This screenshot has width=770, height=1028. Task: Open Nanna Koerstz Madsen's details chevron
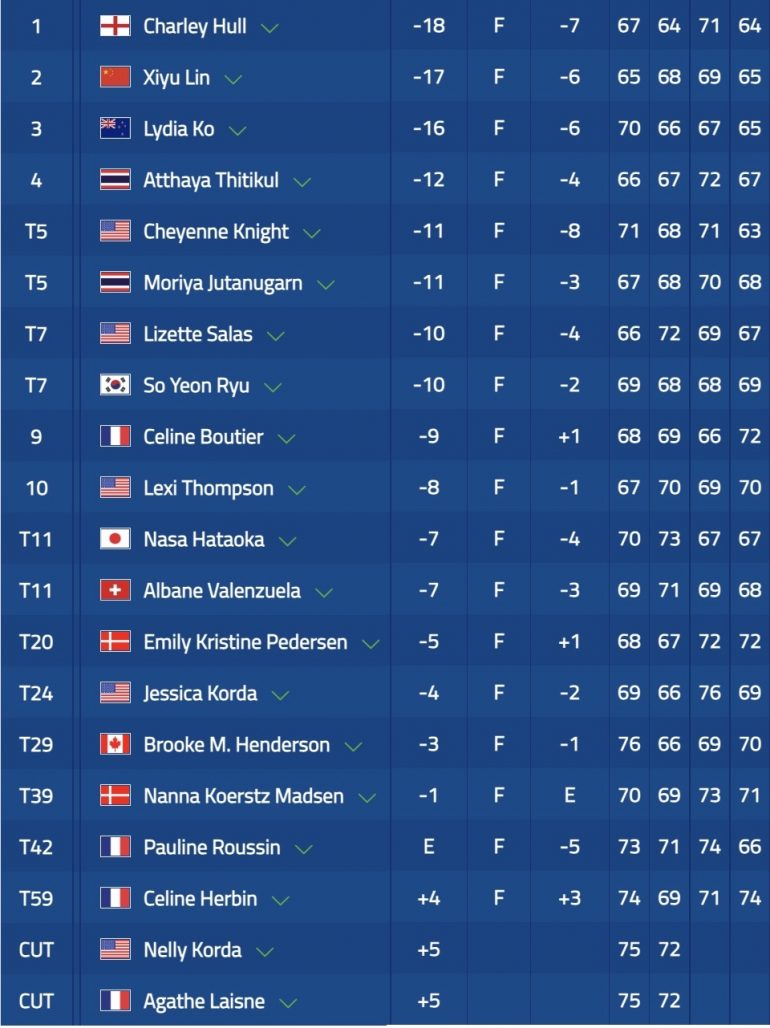click(367, 798)
